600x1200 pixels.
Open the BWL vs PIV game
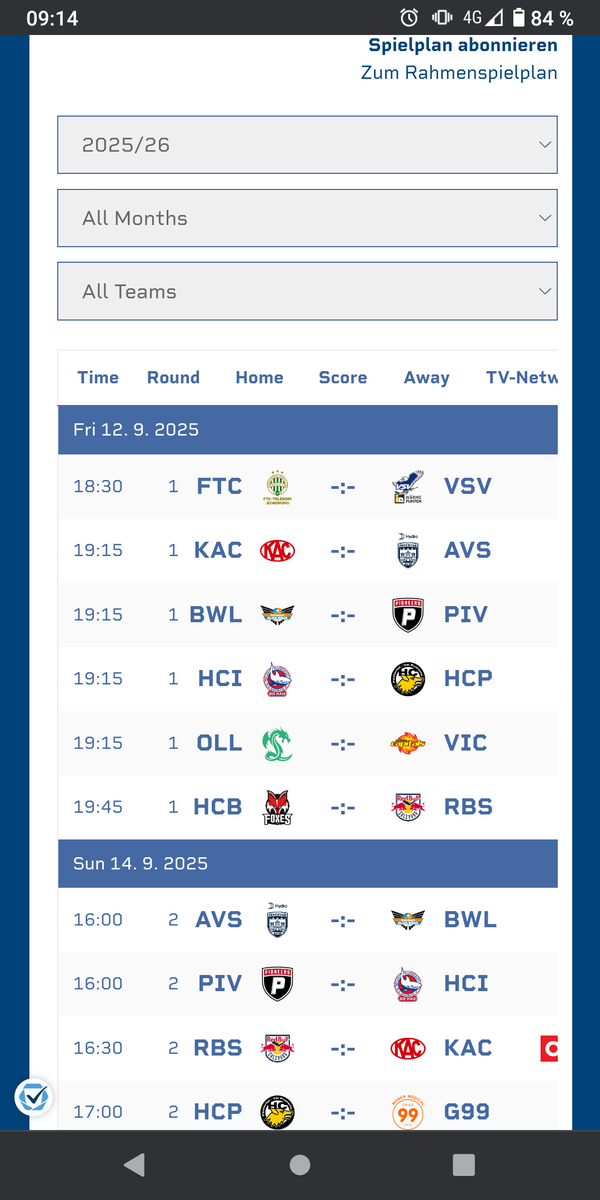tap(307, 614)
